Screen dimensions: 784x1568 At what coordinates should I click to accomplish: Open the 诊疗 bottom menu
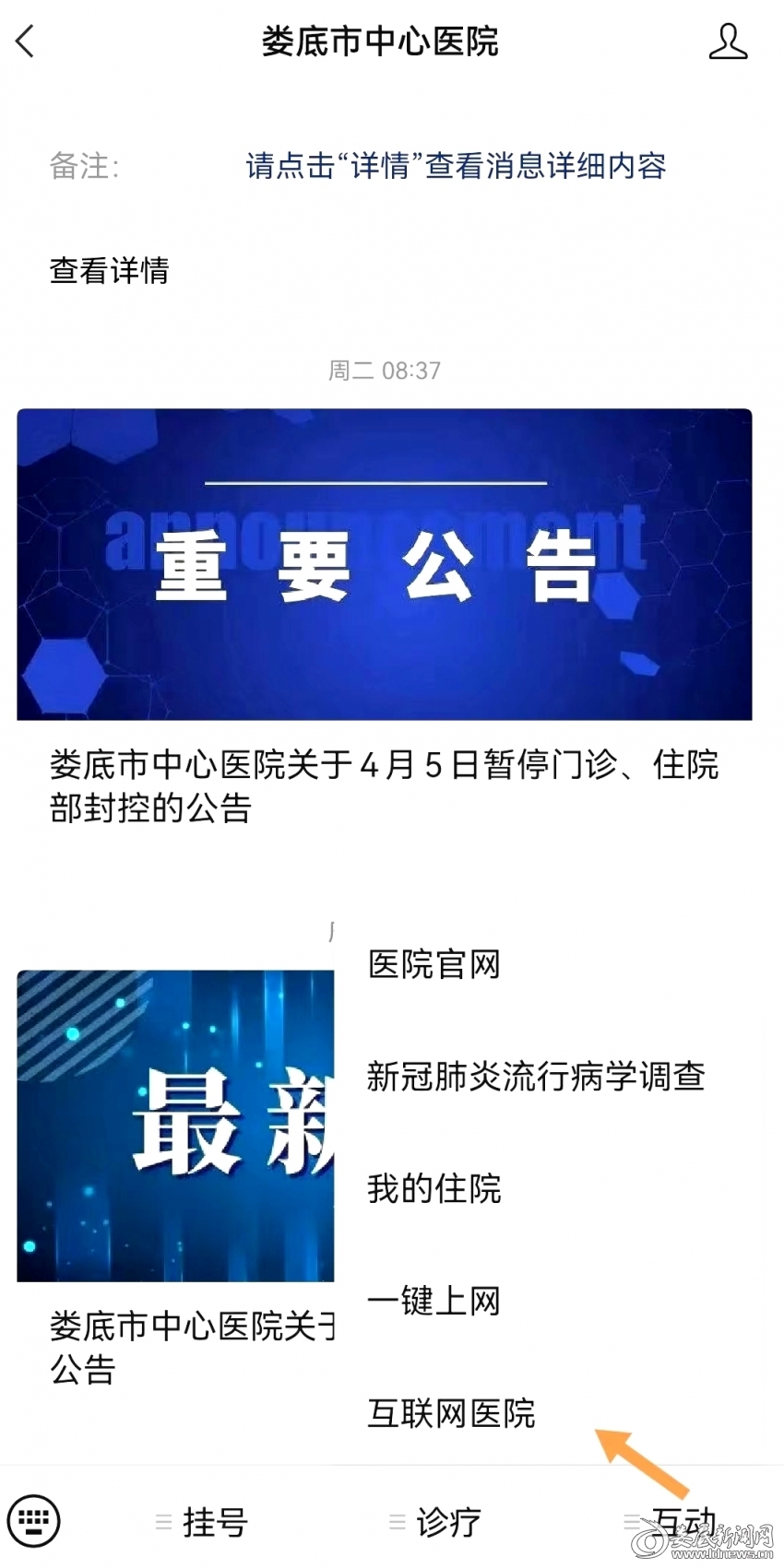[436, 1522]
